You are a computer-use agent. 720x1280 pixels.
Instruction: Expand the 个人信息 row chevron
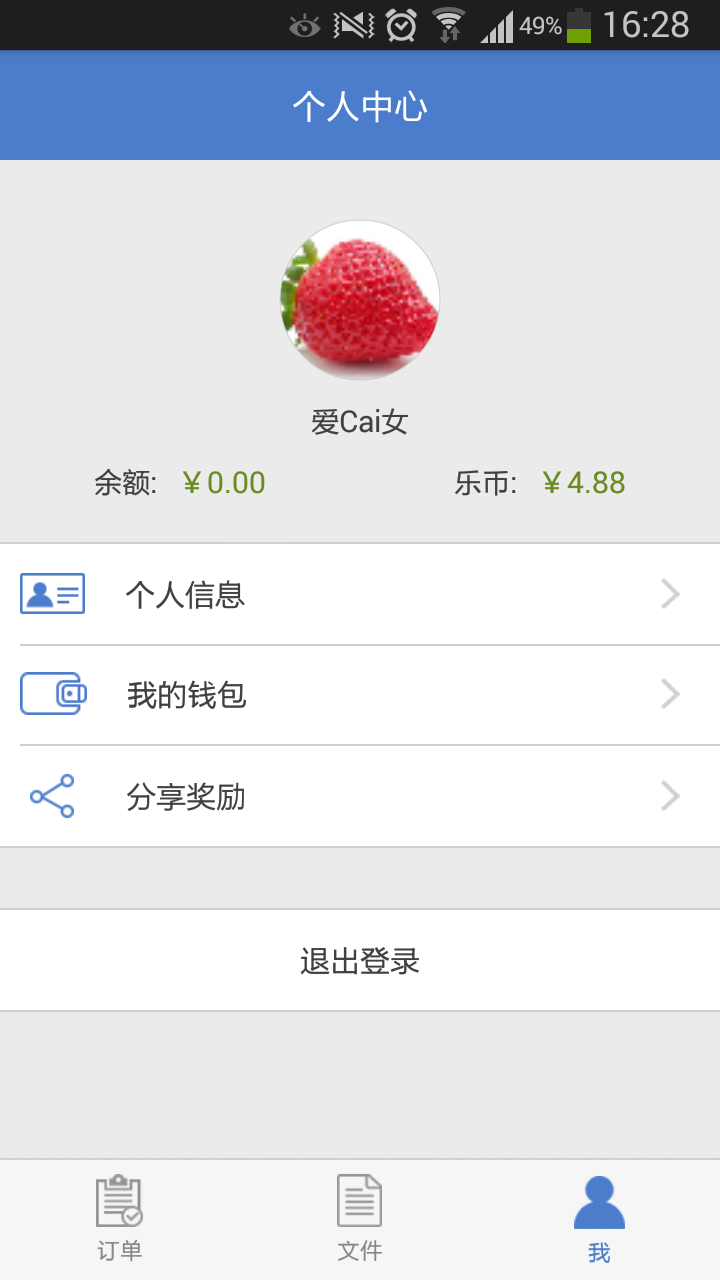[670, 594]
